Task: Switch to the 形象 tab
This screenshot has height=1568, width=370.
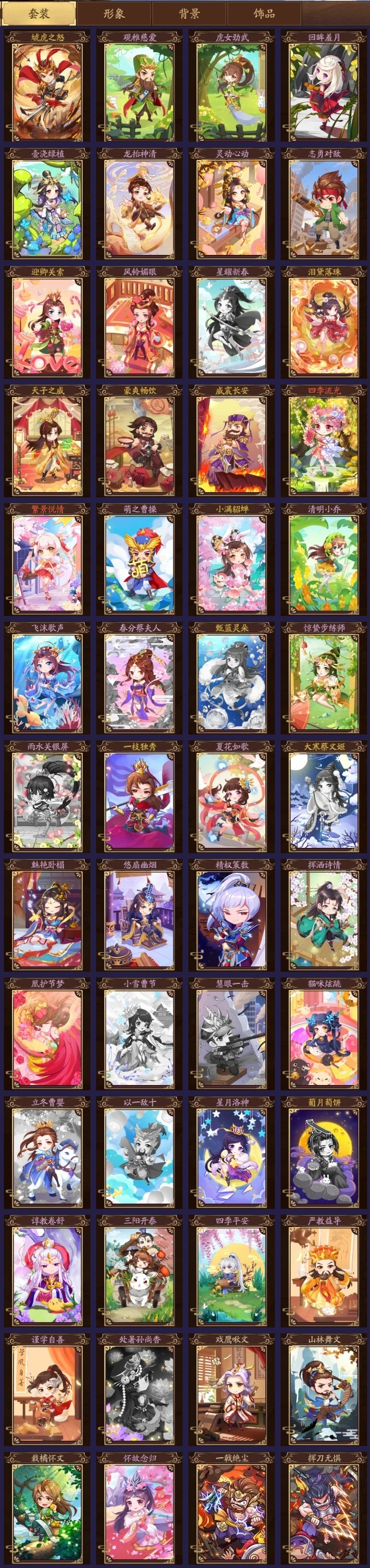Action: (x=114, y=13)
